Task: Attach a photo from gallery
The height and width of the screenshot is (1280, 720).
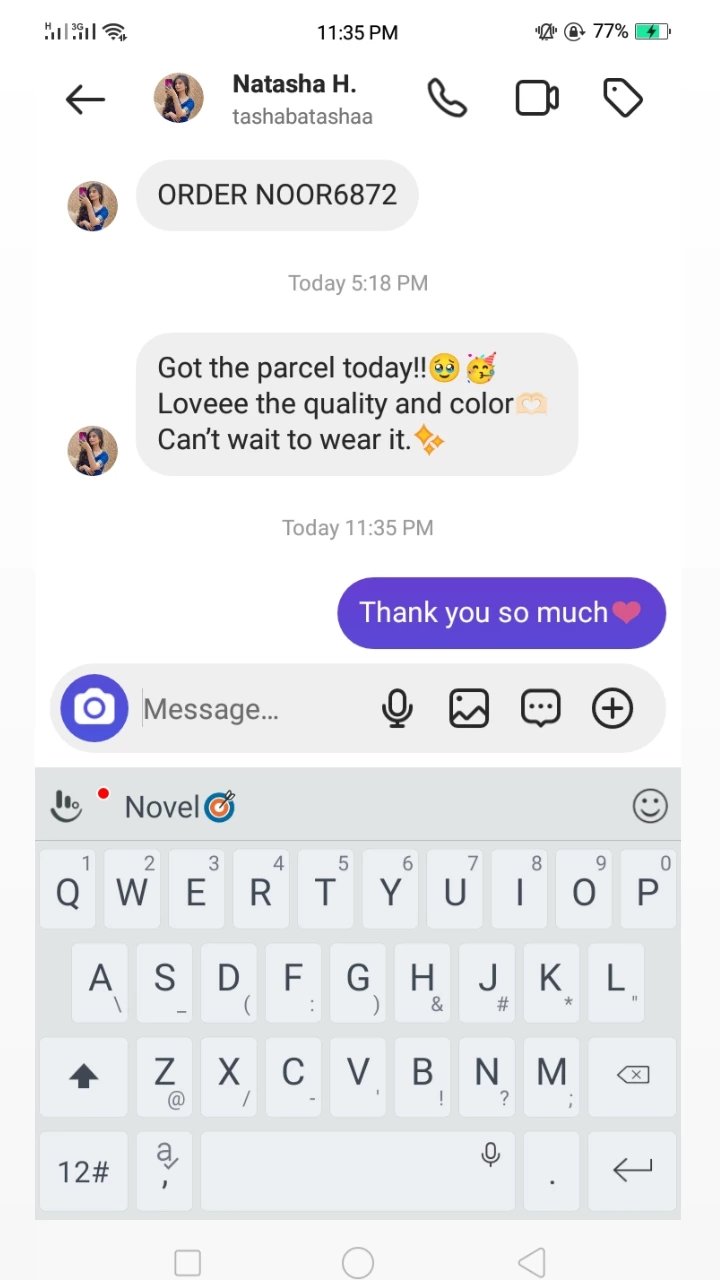Action: (469, 708)
